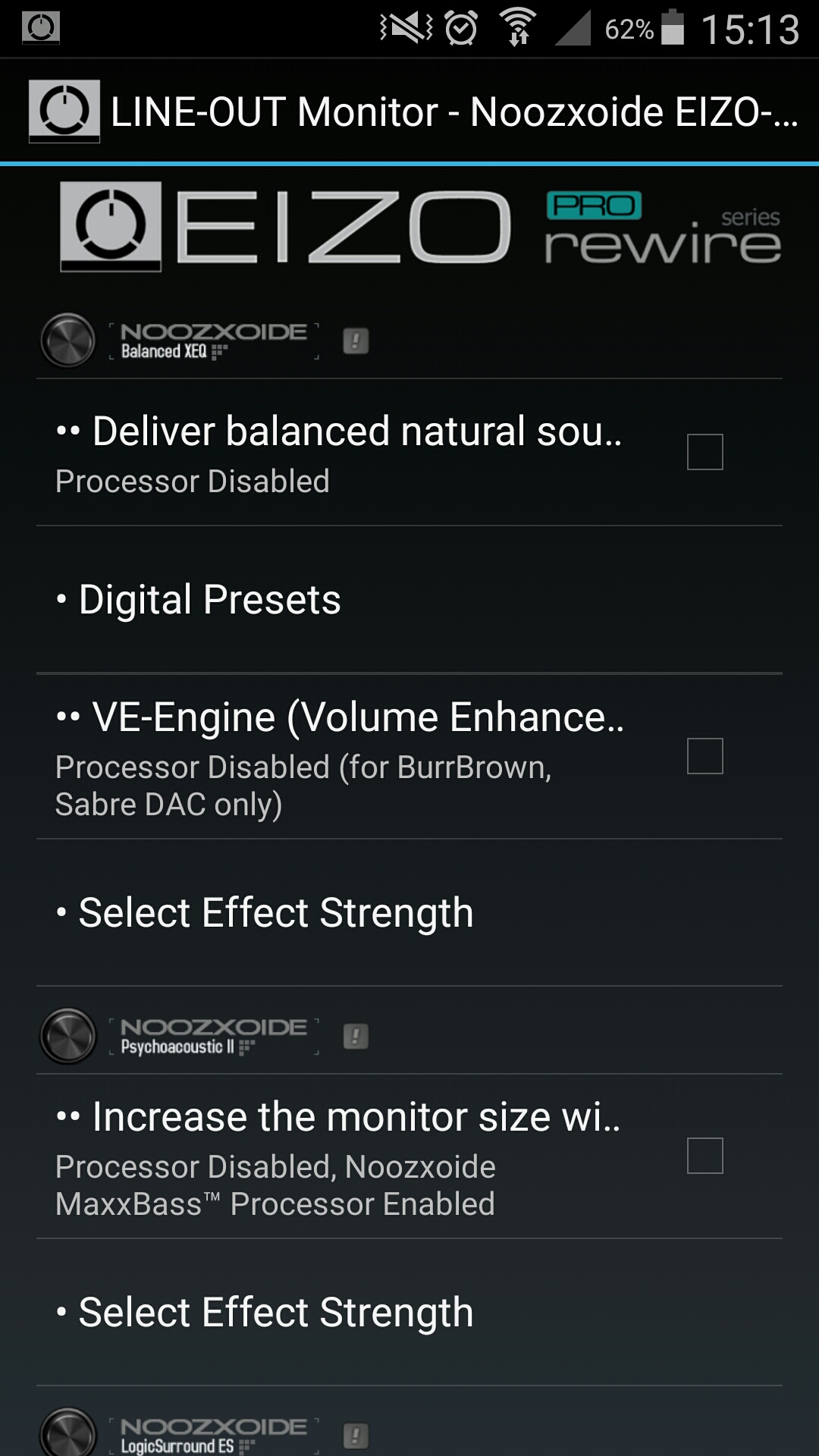The image size is (819, 1456).
Task: Enable the Deliver balanced natural sound checkbox
Action: point(704,452)
